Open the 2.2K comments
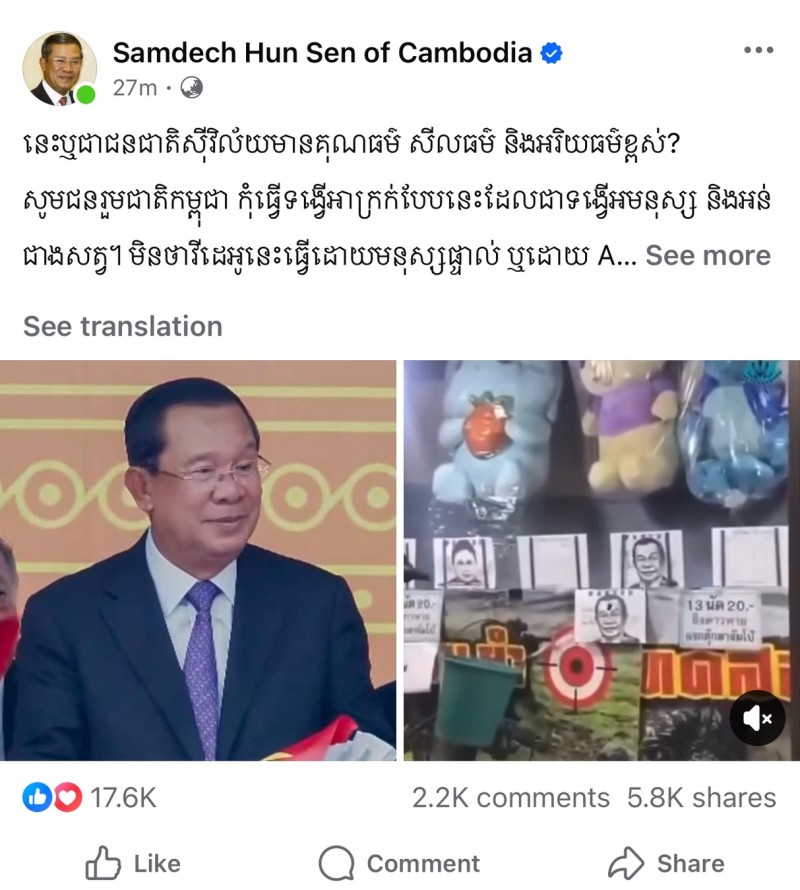This screenshot has width=800, height=890. pos(510,797)
